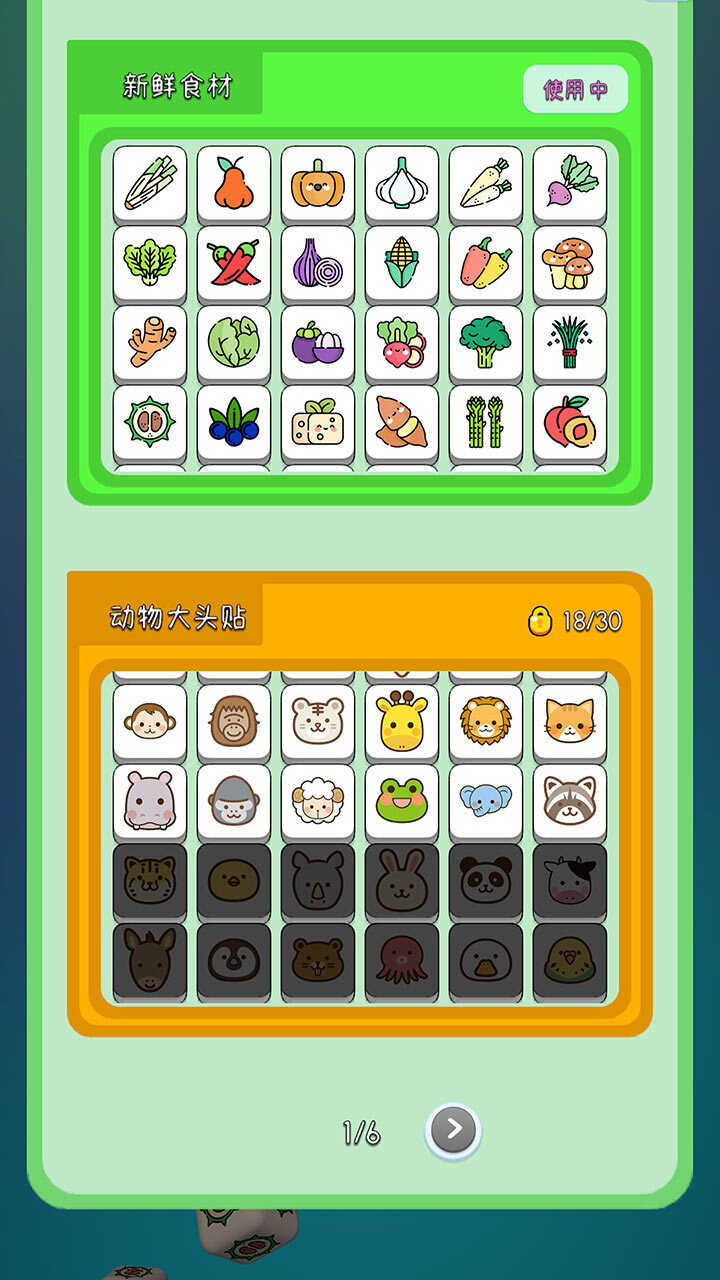Viewport: 720px width, 1280px height.
Task: Tap the 使用中 button on 新鲜食材
Action: 575,89
